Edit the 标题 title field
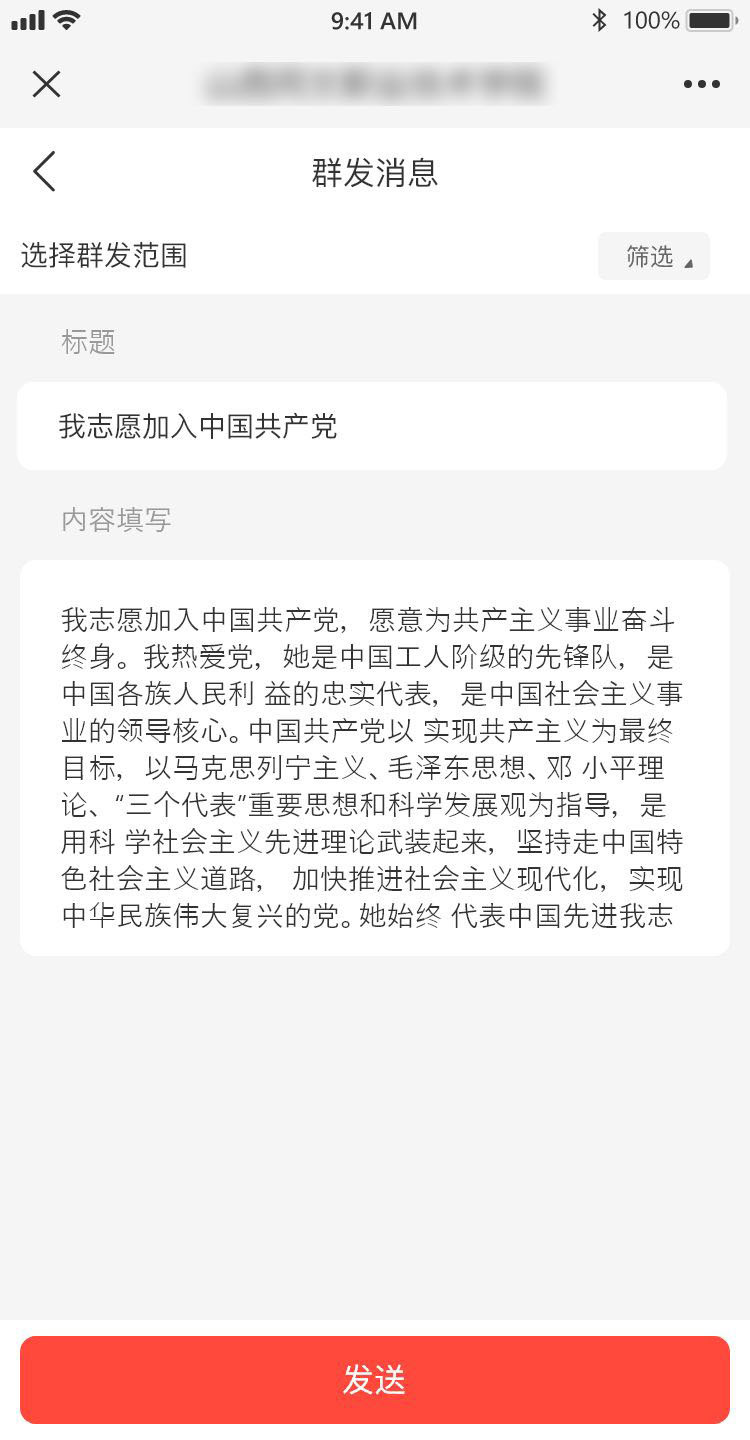This screenshot has width=750, height=1440. click(372, 426)
